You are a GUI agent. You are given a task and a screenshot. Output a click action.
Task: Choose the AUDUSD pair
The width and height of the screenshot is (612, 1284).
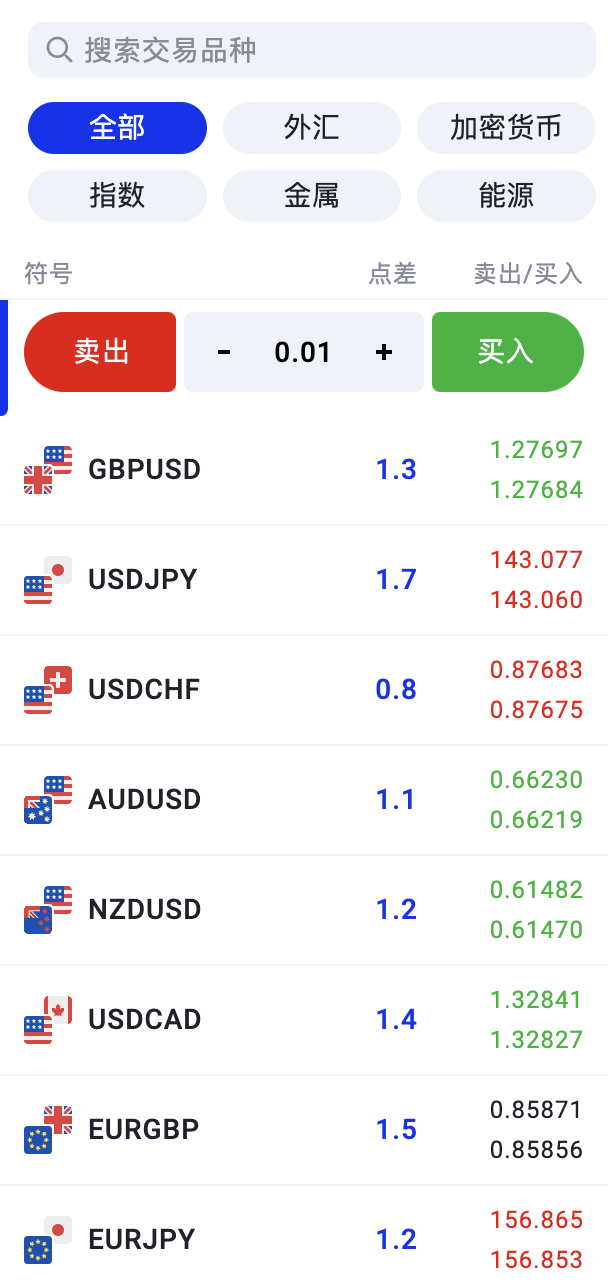click(304, 800)
